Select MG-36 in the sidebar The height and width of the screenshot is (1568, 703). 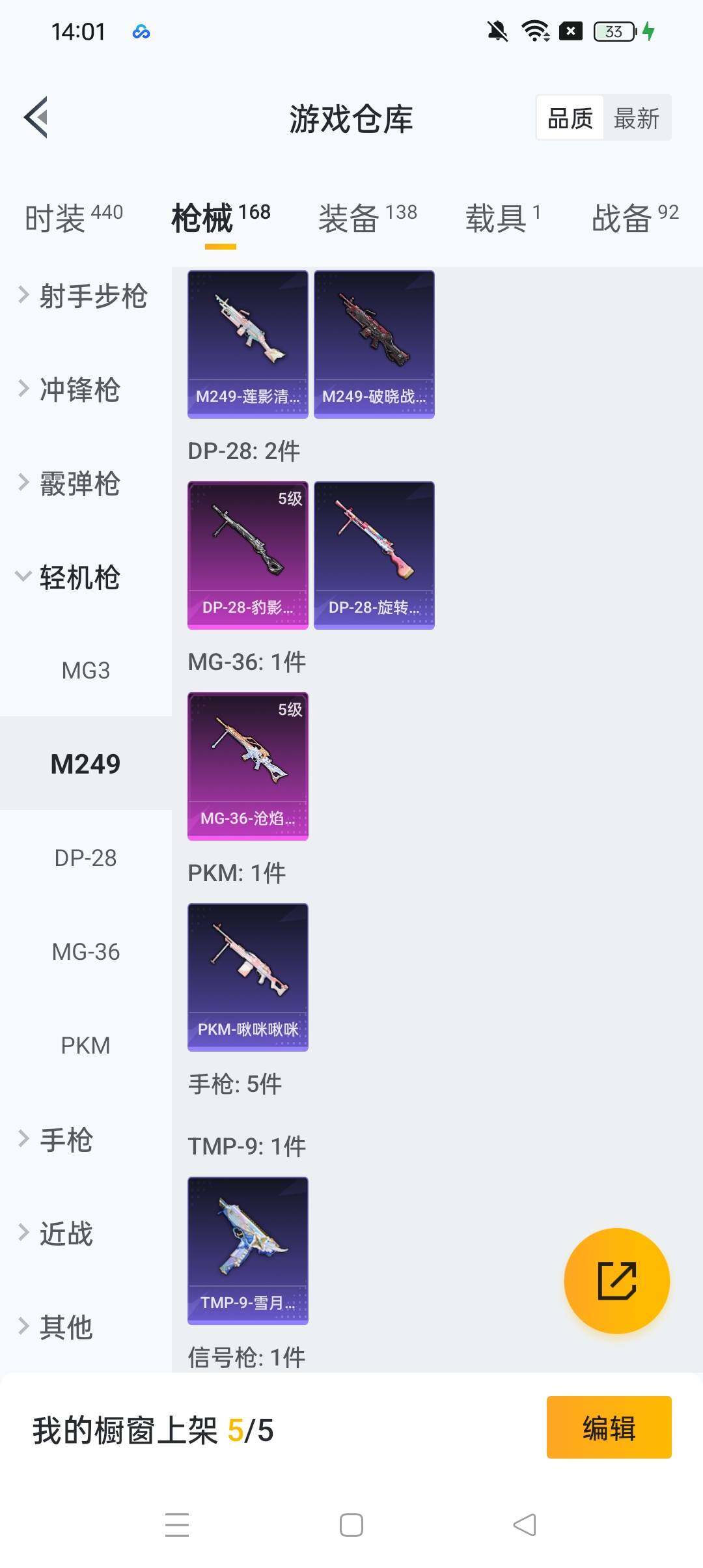coord(85,951)
